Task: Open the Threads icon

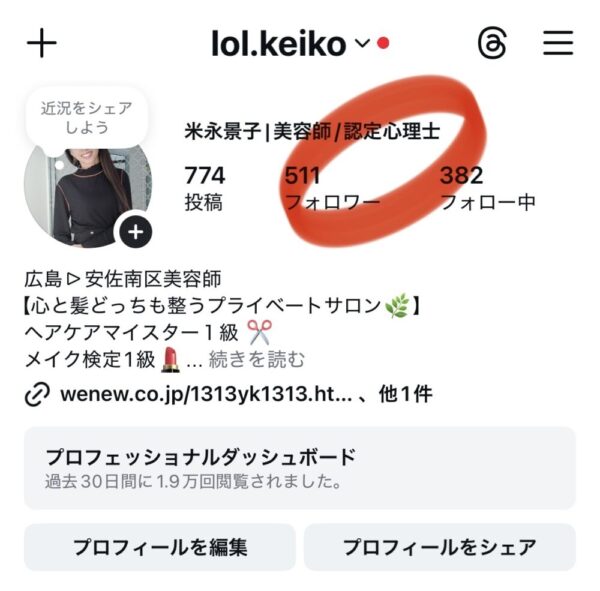Action: click(492, 43)
